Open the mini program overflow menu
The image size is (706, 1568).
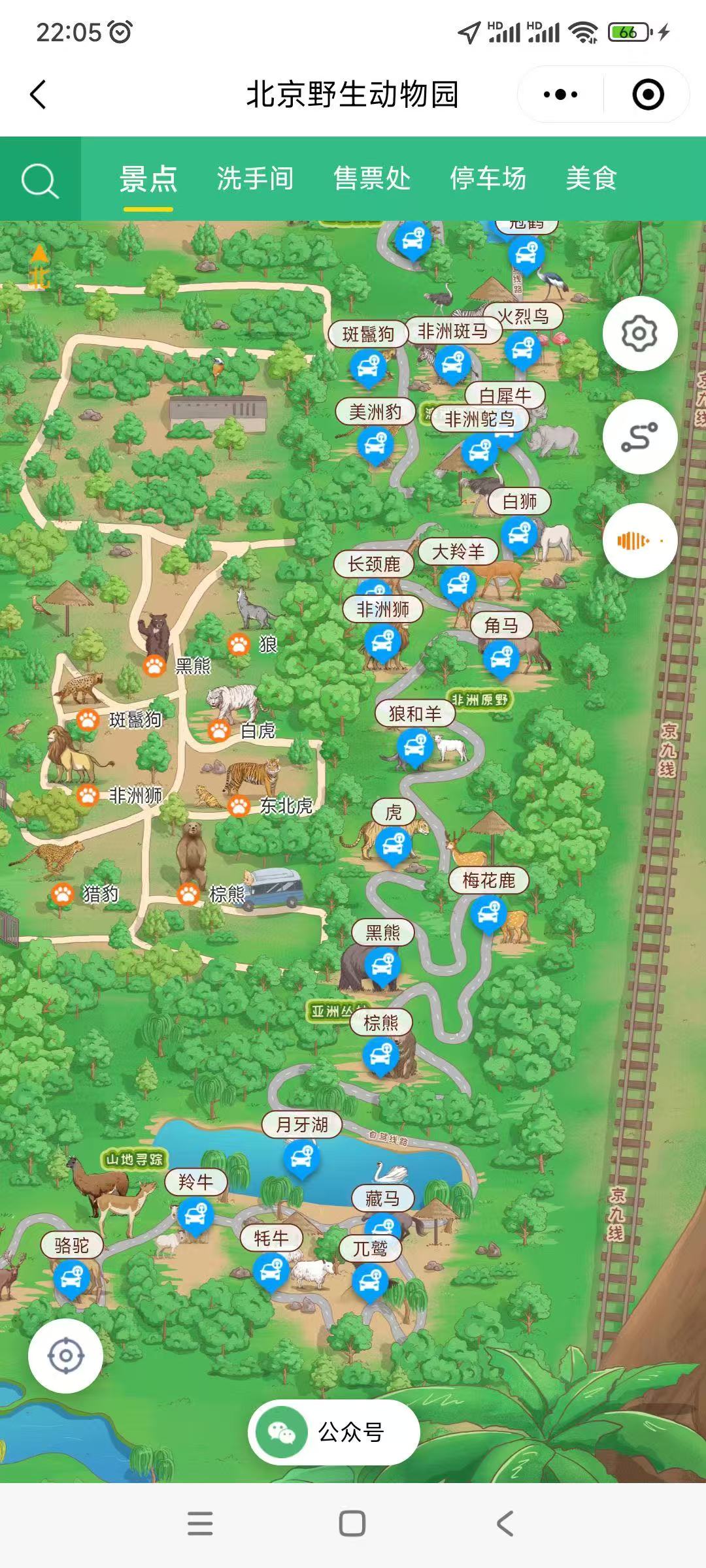click(x=560, y=95)
